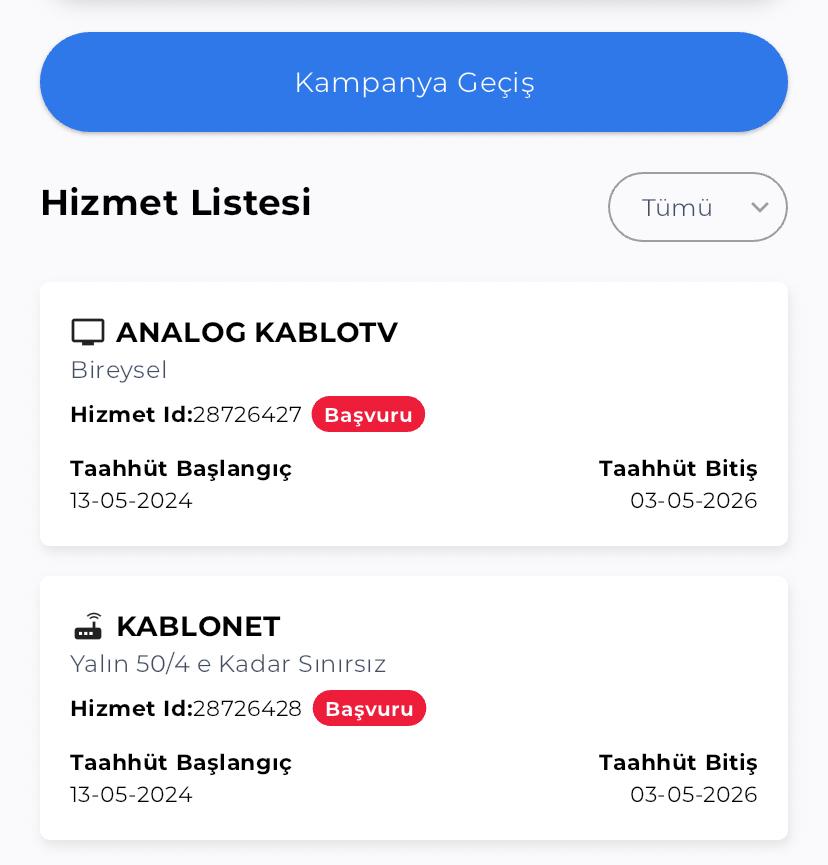The image size is (828, 865).
Task: Click the Başvuru badge on ANALOG KABLOTV
Action: (368, 413)
